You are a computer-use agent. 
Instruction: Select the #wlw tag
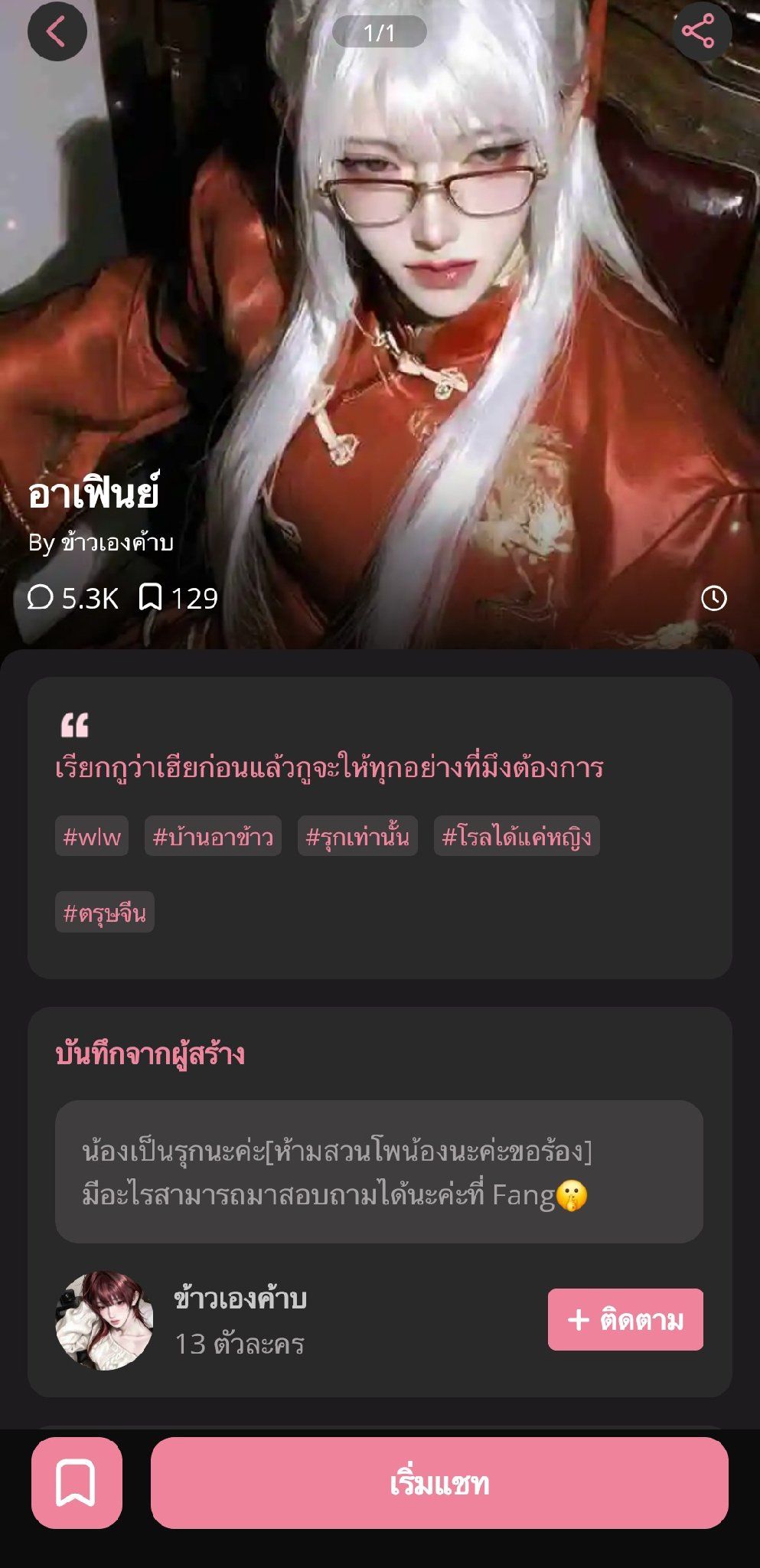tap(92, 836)
